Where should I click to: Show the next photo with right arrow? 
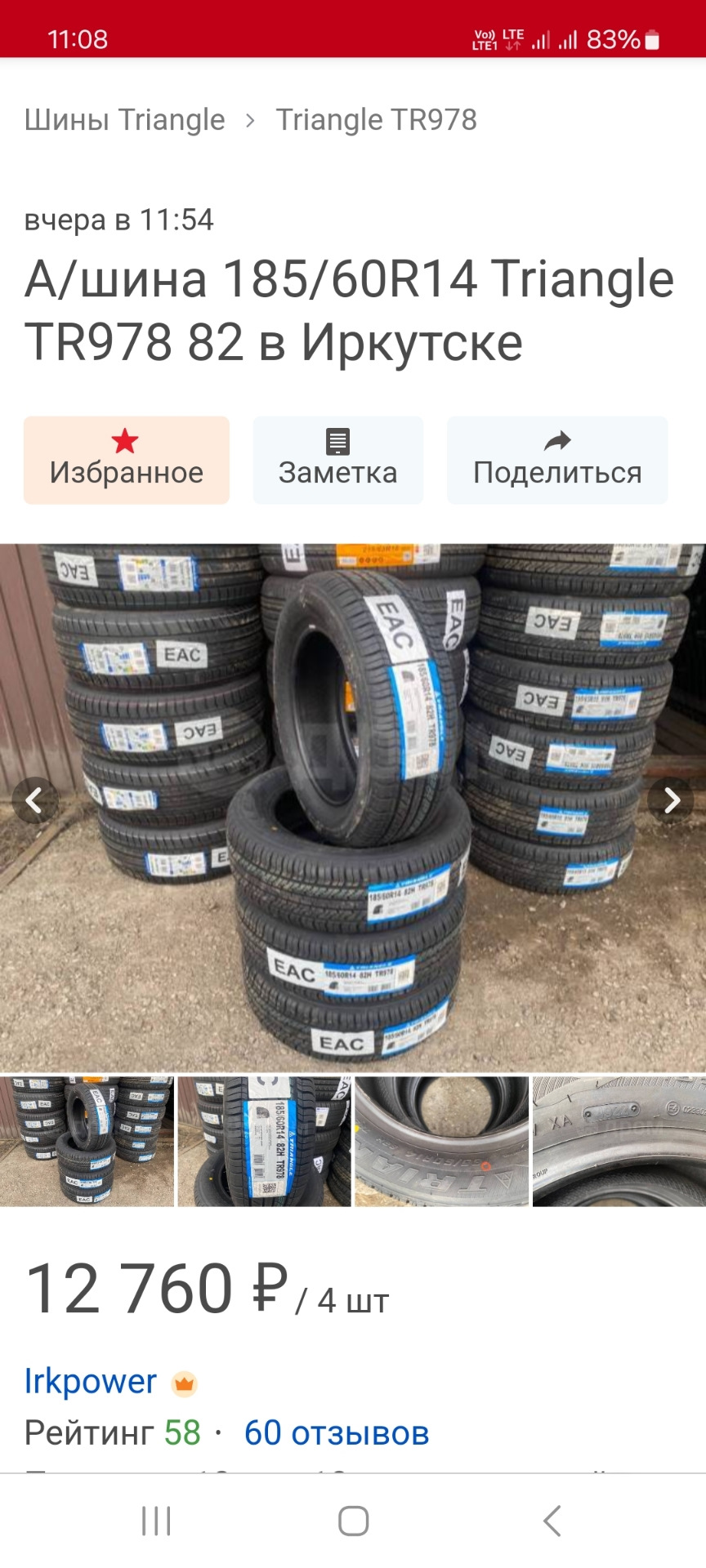(x=671, y=800)
